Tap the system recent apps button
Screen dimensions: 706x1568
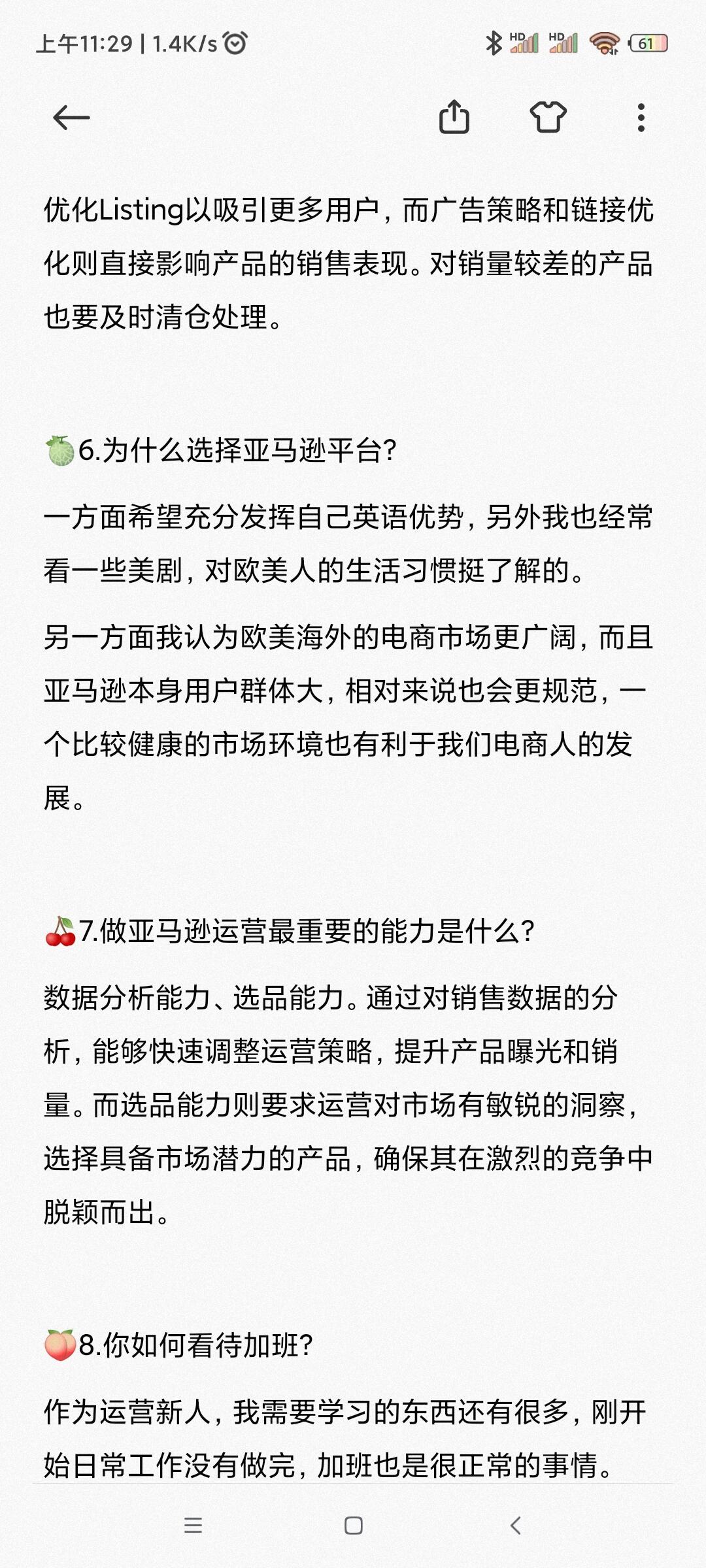click(x=193, y=1526)
